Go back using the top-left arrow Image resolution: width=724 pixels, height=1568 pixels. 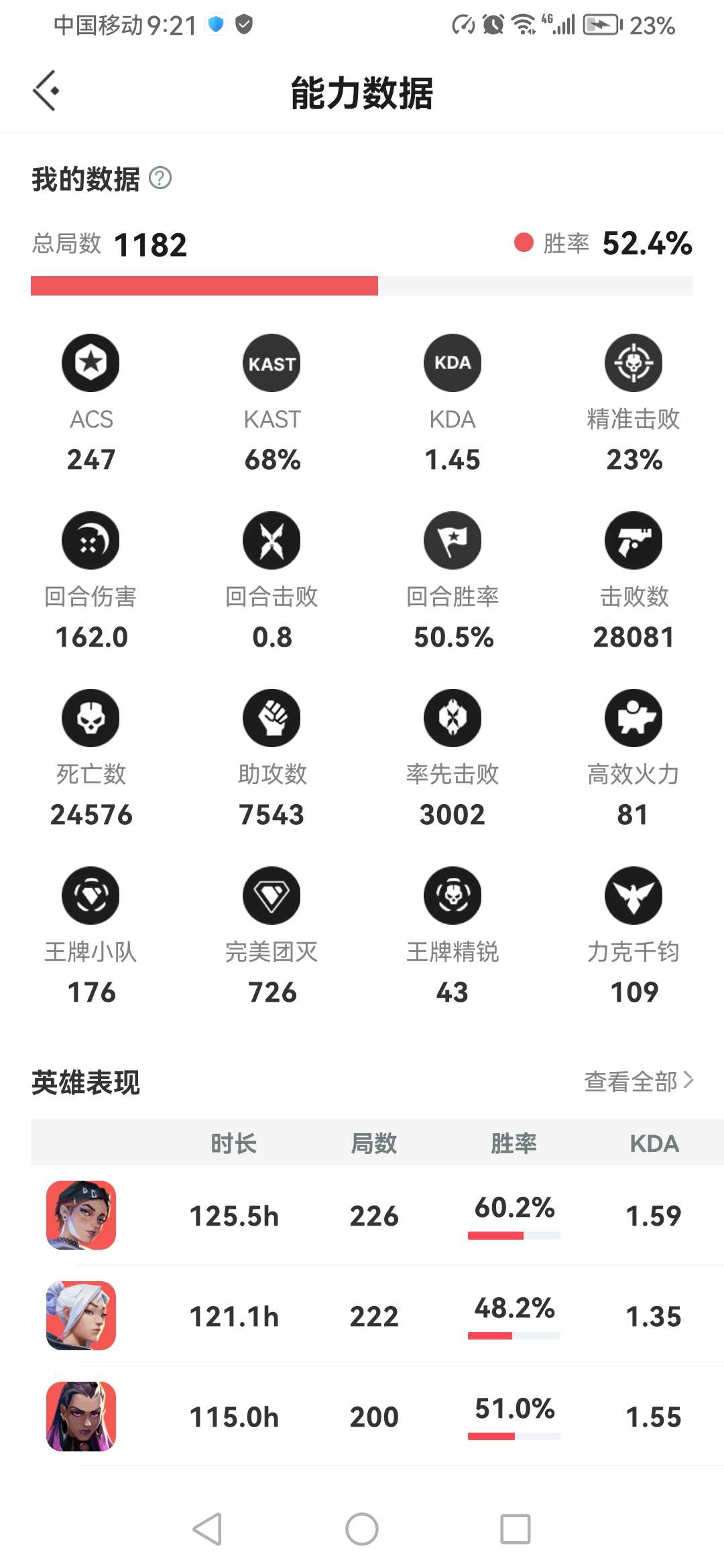[x=46, y=90]
